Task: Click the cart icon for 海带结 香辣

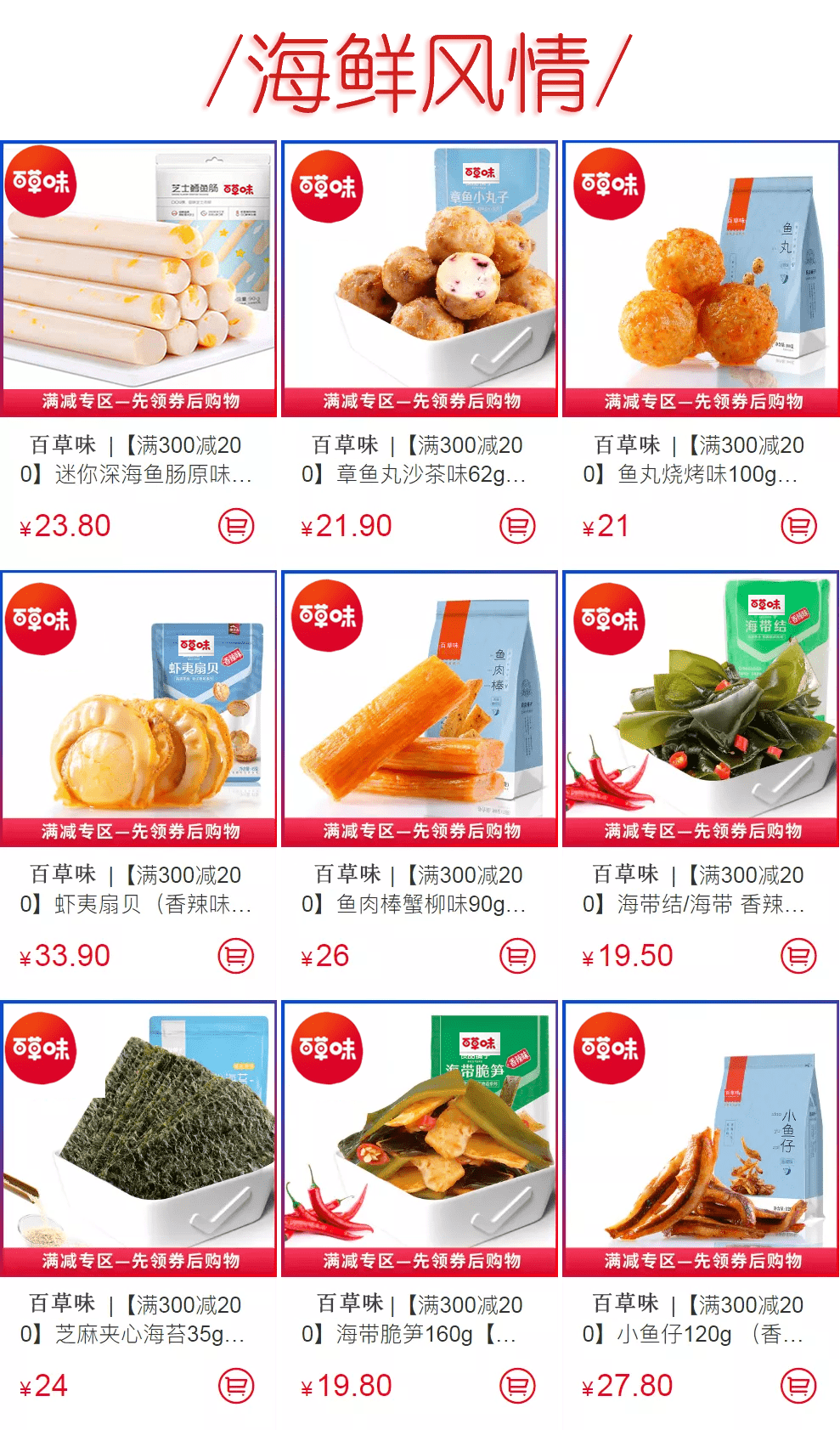Action: point(798,955)
